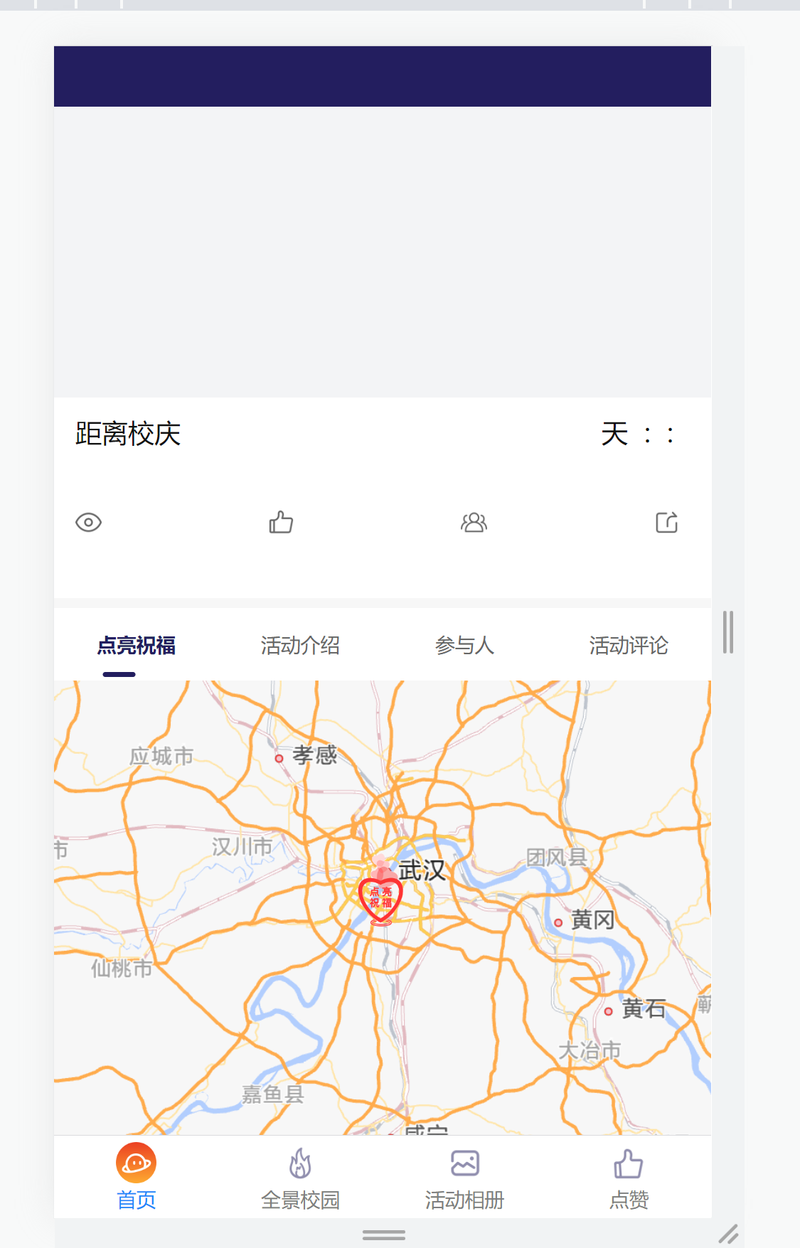
Task: Open the participants people icon
Action: pos(474,522)
